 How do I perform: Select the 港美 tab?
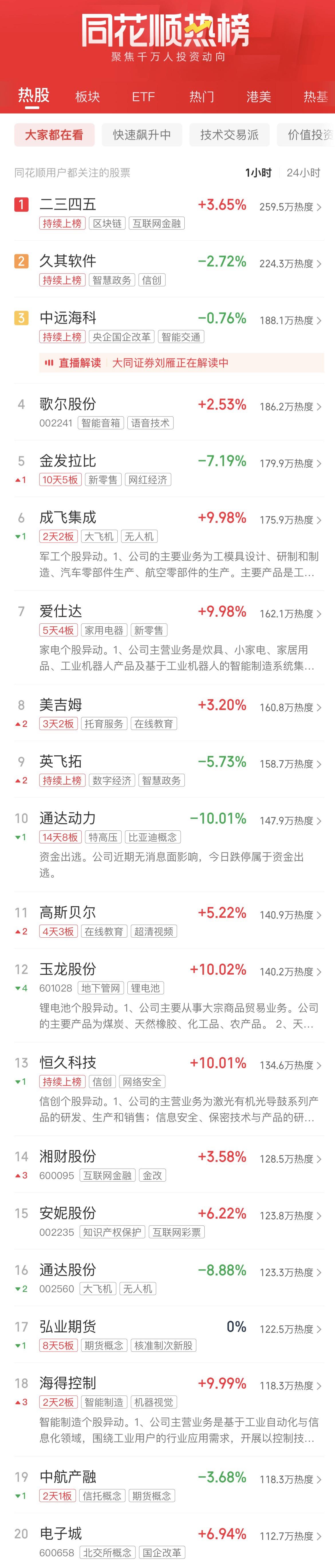tap(258, 97)
